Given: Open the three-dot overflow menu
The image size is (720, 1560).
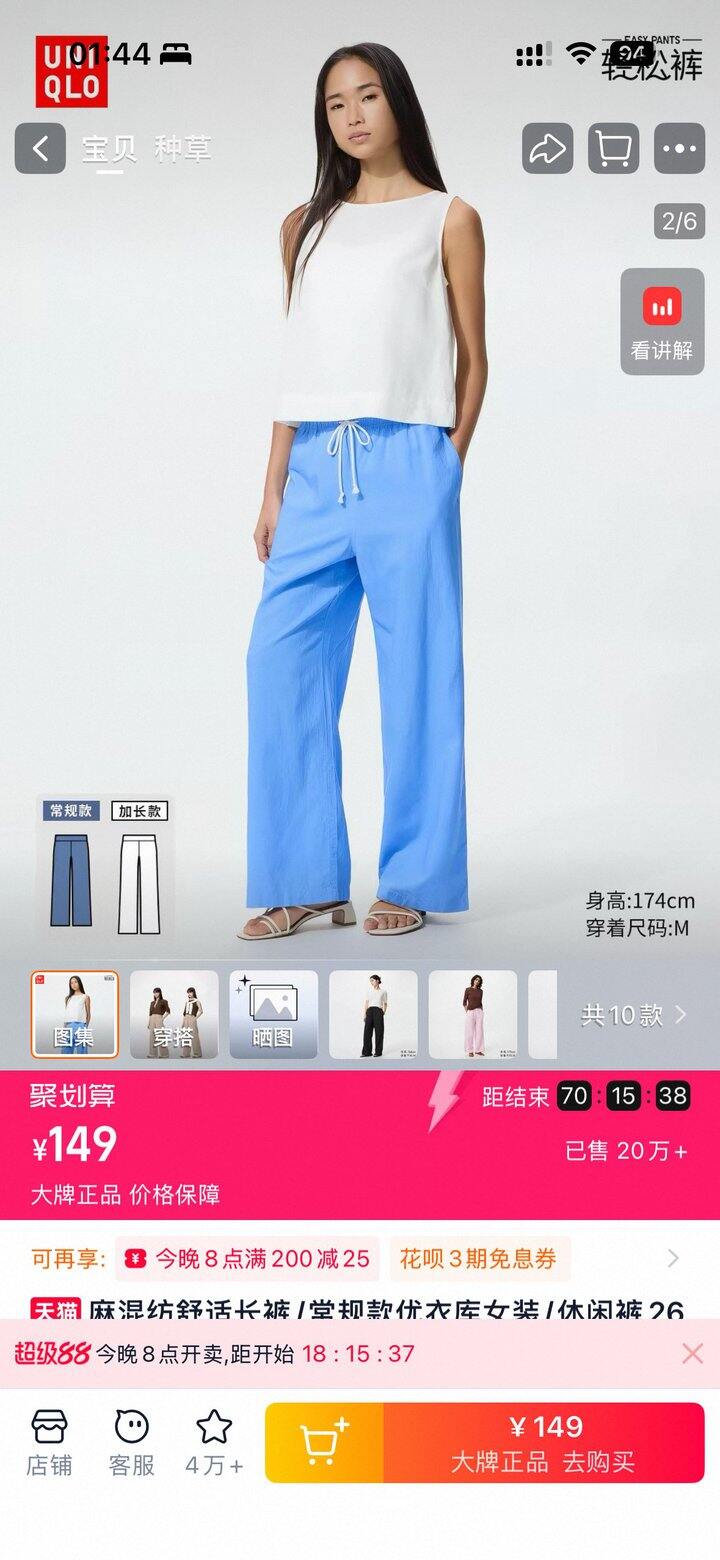Looking at the screenshot, I should [680, 149].
